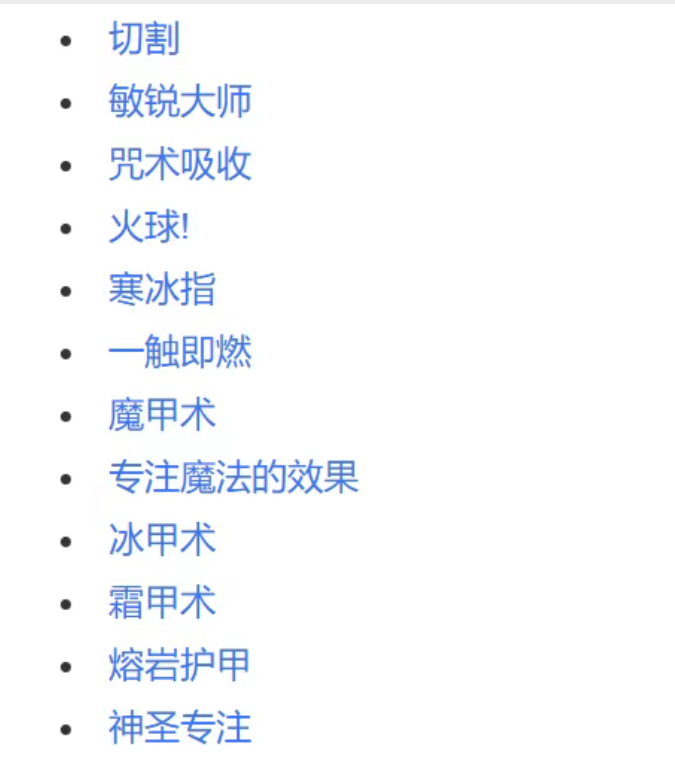Screen dimensions: 675x762
Task: Open the 霜甲术 link
Action: [x=162, y=602]
